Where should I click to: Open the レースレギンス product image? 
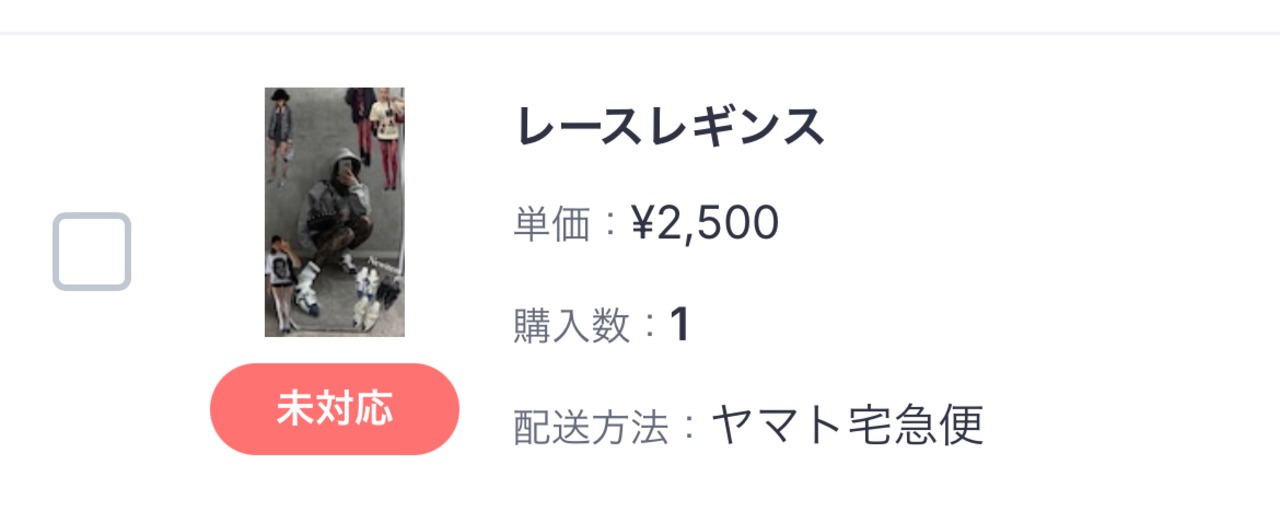pyautogui.click(x=335, y=212)
